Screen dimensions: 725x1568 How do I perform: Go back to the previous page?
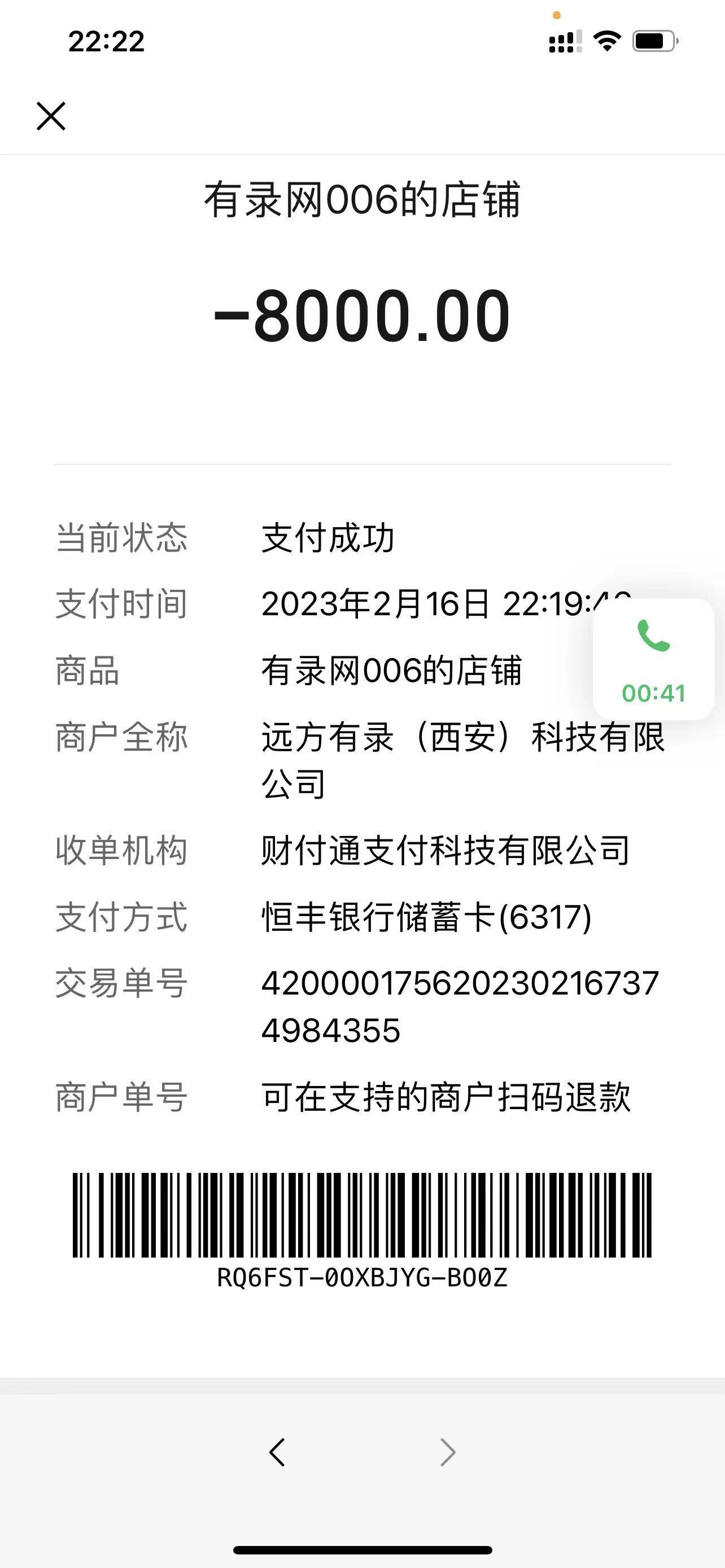[x=277, y=1452]
